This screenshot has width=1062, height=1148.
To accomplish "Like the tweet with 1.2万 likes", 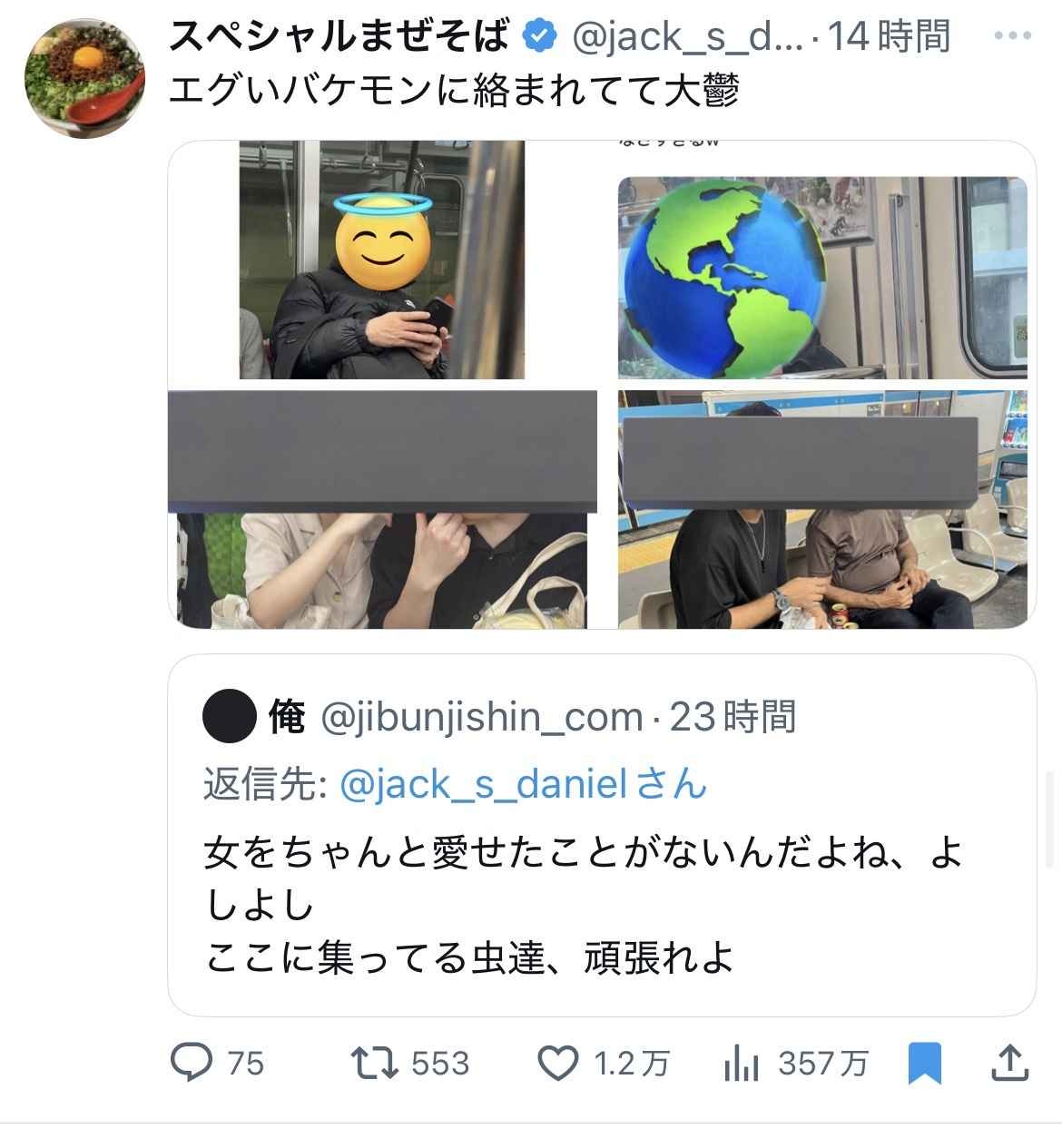I will coord(559,1063).
